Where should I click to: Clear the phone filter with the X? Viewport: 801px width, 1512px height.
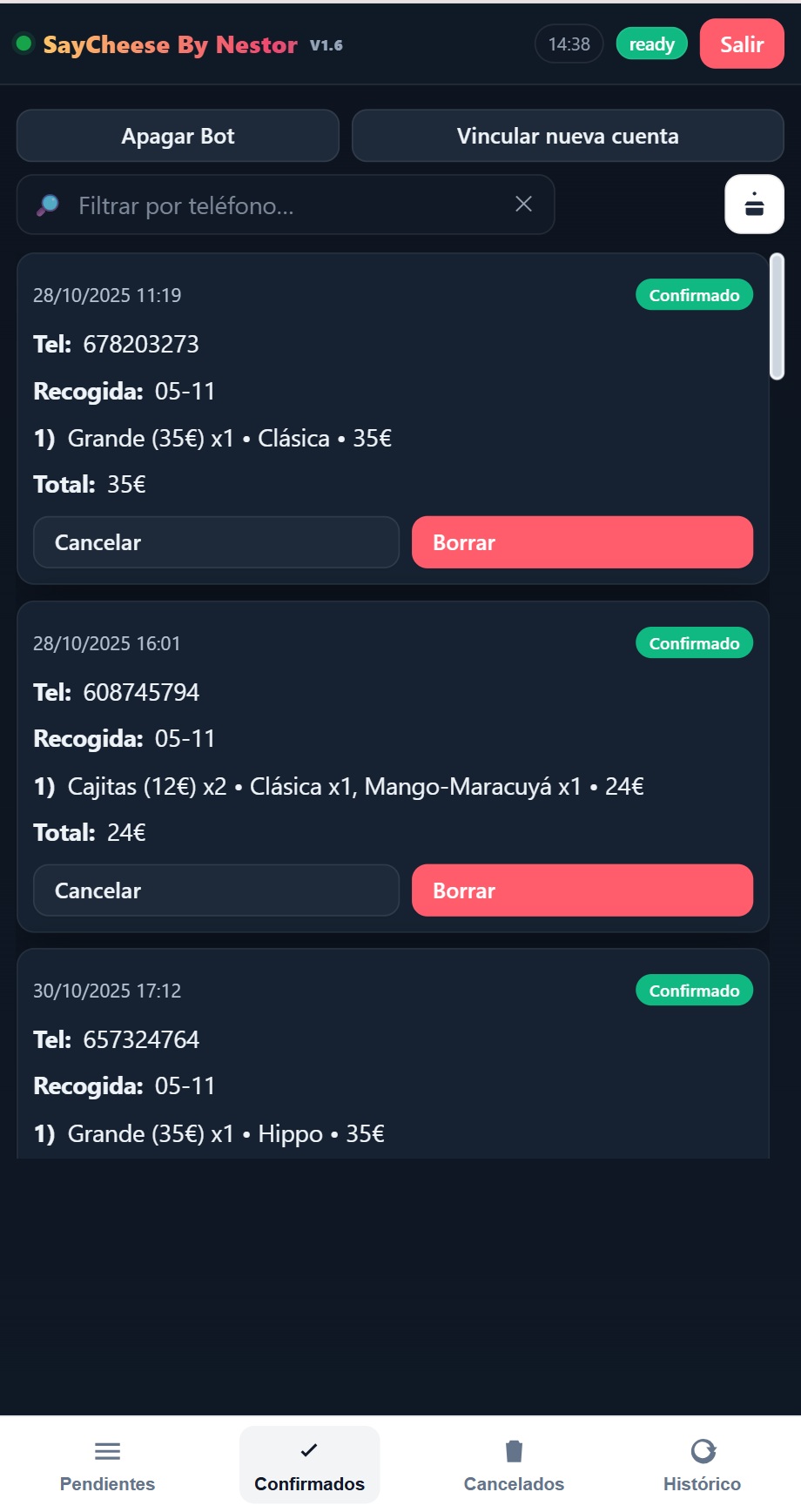523,204
